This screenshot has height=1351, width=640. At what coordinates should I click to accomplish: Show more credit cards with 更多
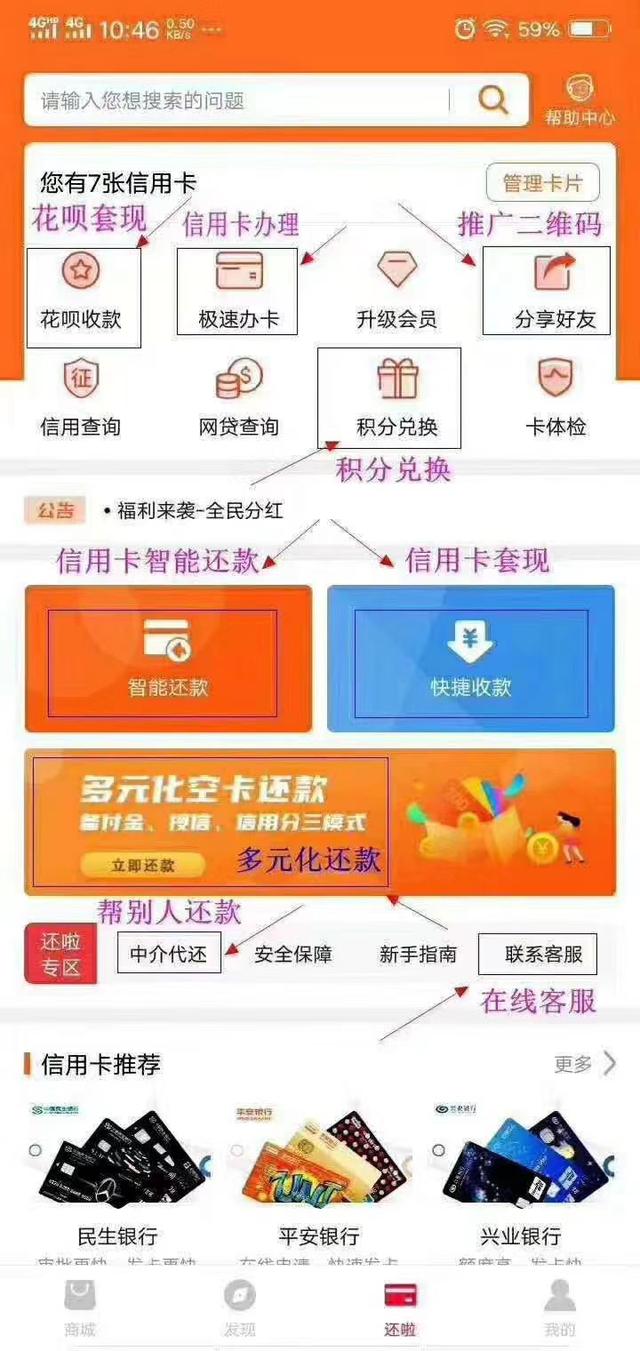click(x=585, y=1064)
